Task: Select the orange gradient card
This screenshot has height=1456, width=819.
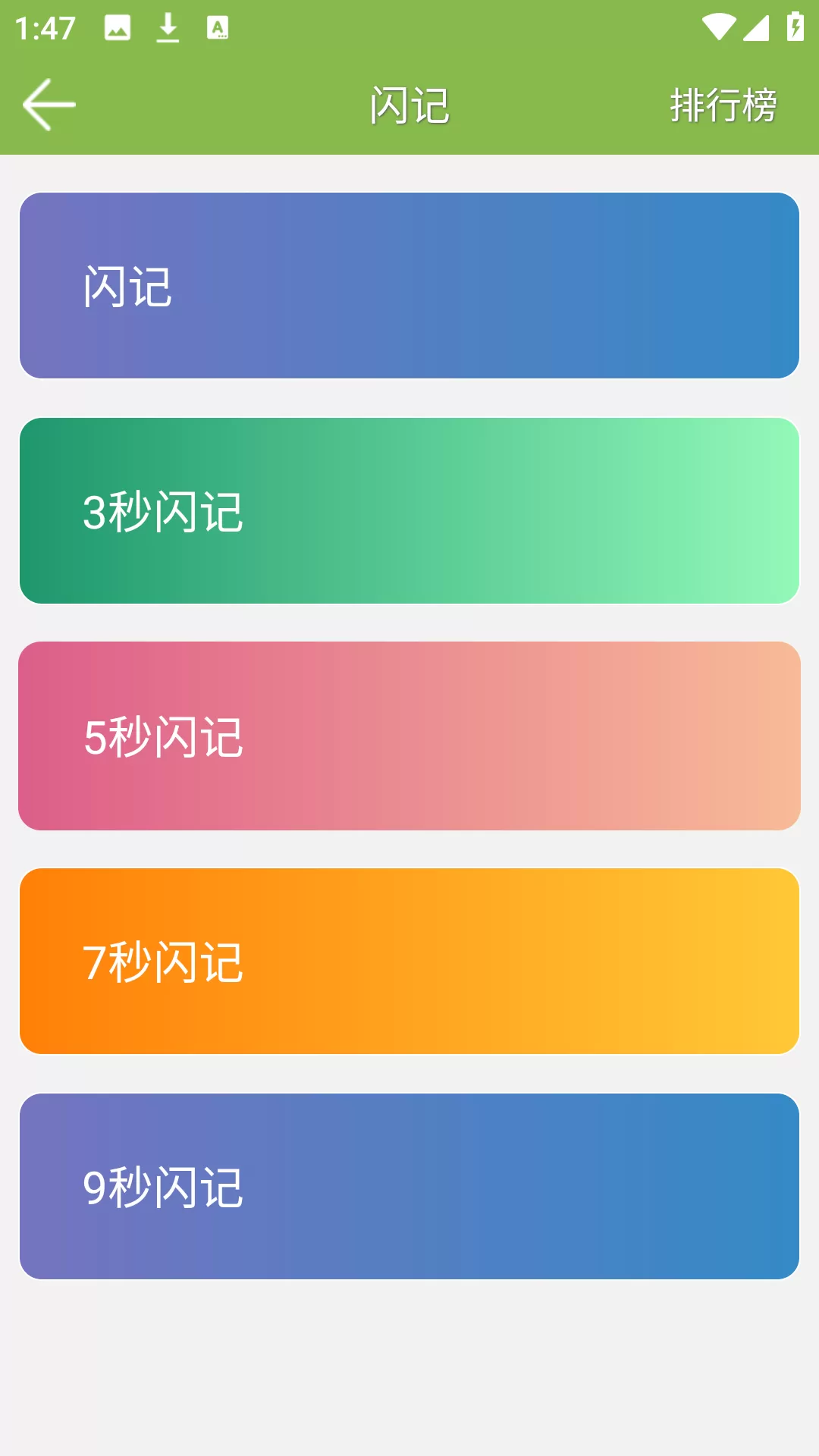Action: [409, 962]
